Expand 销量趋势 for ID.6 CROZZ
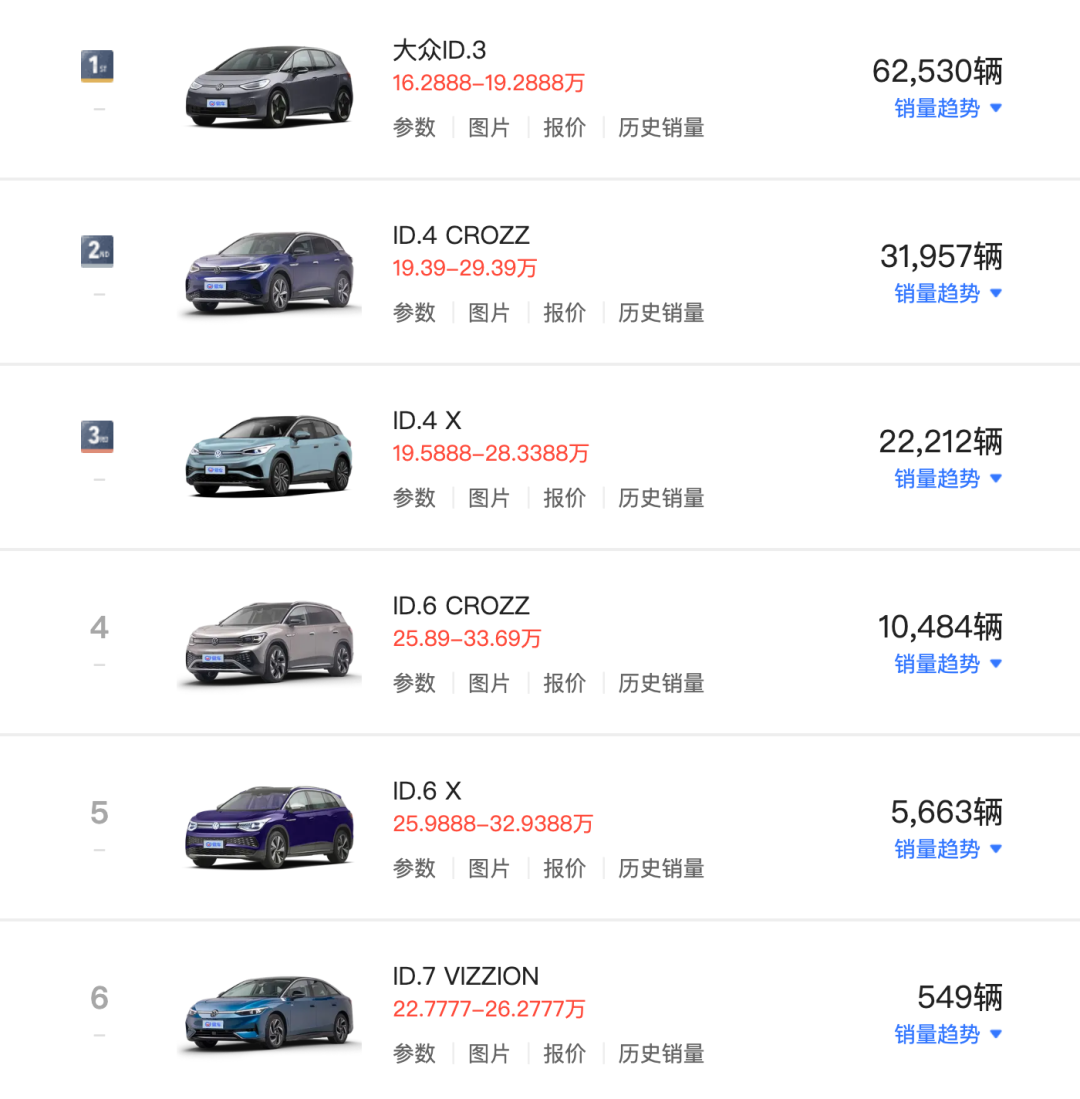The height and width of the screenshot is (1099, 1080). tap(947, 664)
